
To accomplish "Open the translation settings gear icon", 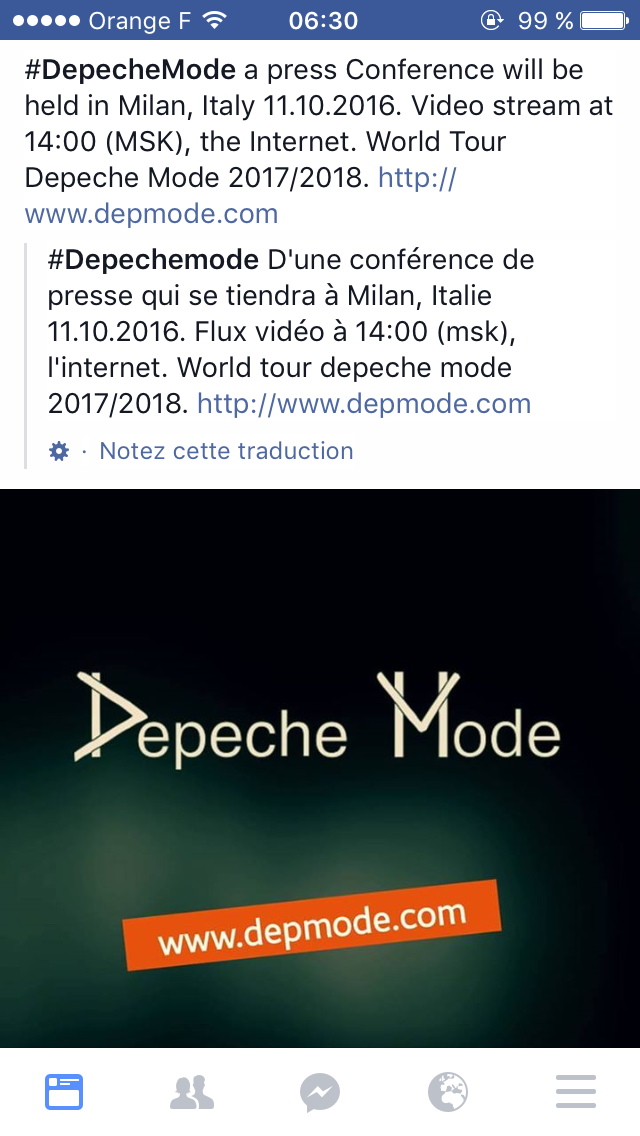I will pyautogui.click(x=59, y=452).
